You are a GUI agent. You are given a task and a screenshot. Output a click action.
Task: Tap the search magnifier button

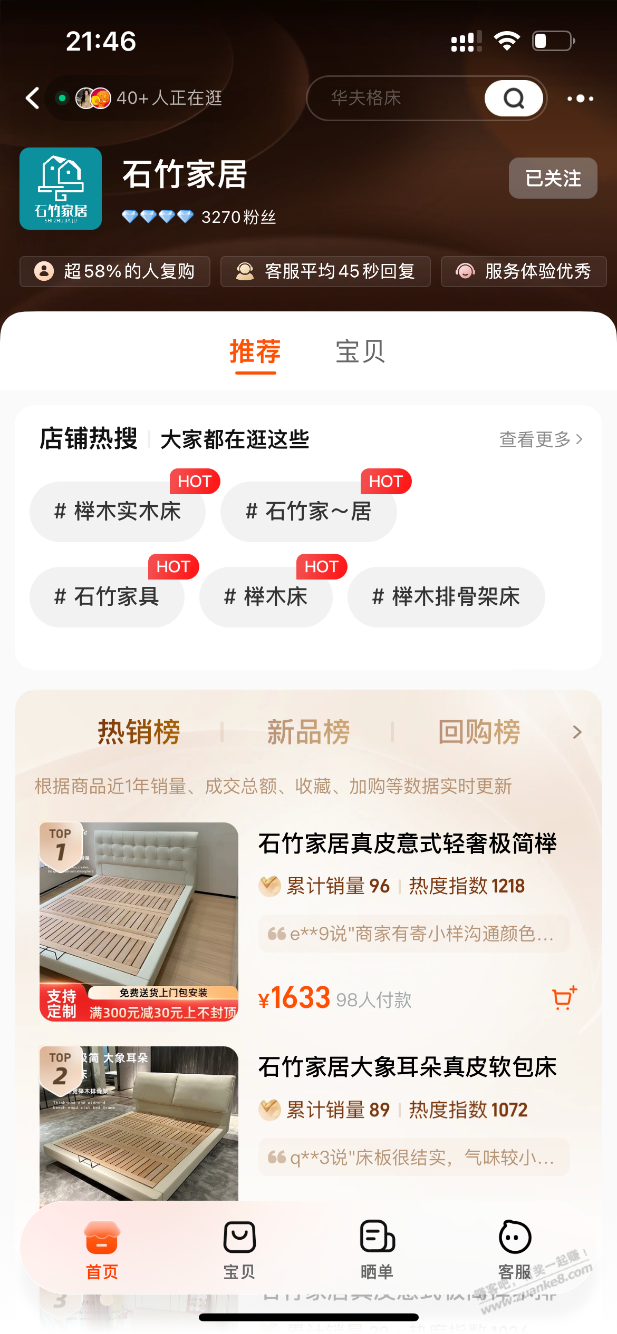(514, 98)
